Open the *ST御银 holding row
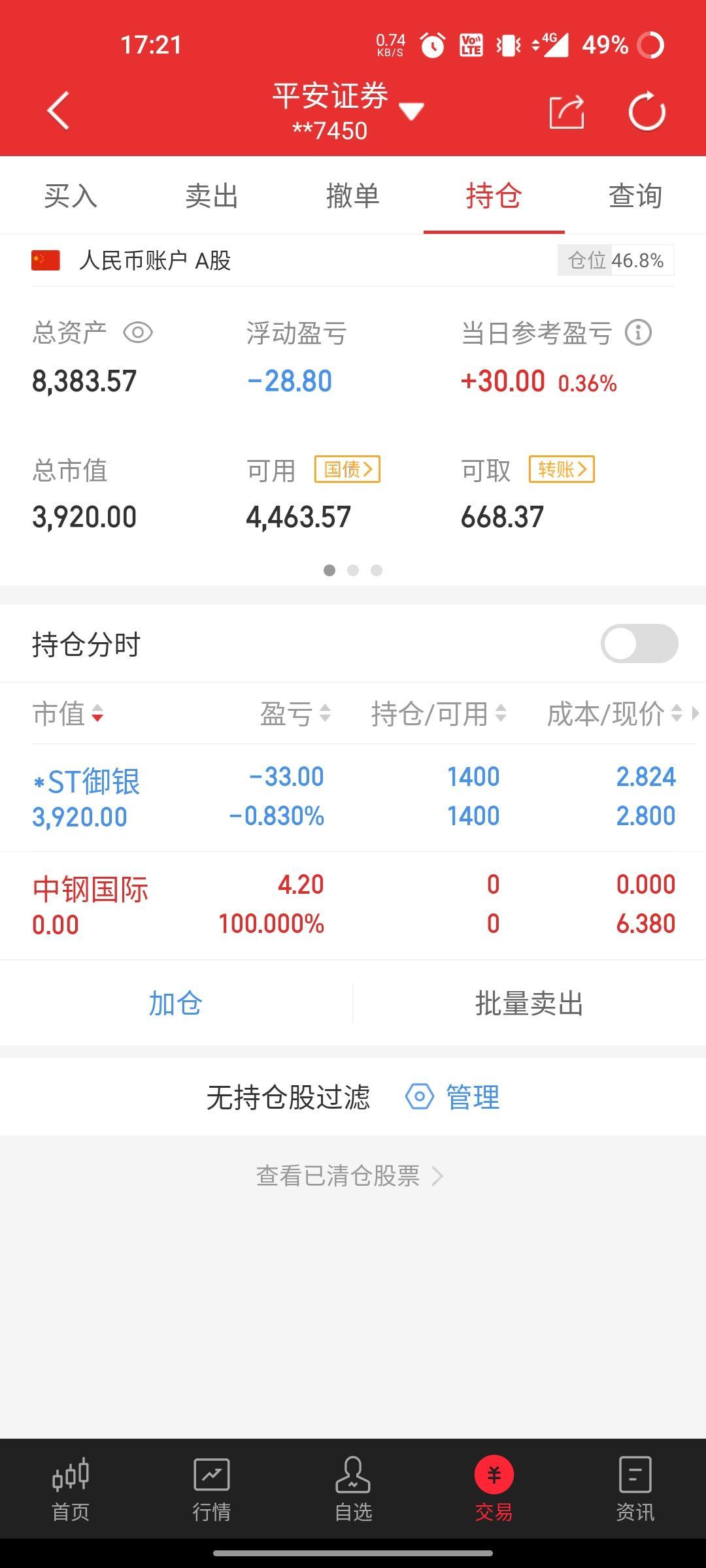The width and height of the screenshot is (706, 1568). coord(353,798)
